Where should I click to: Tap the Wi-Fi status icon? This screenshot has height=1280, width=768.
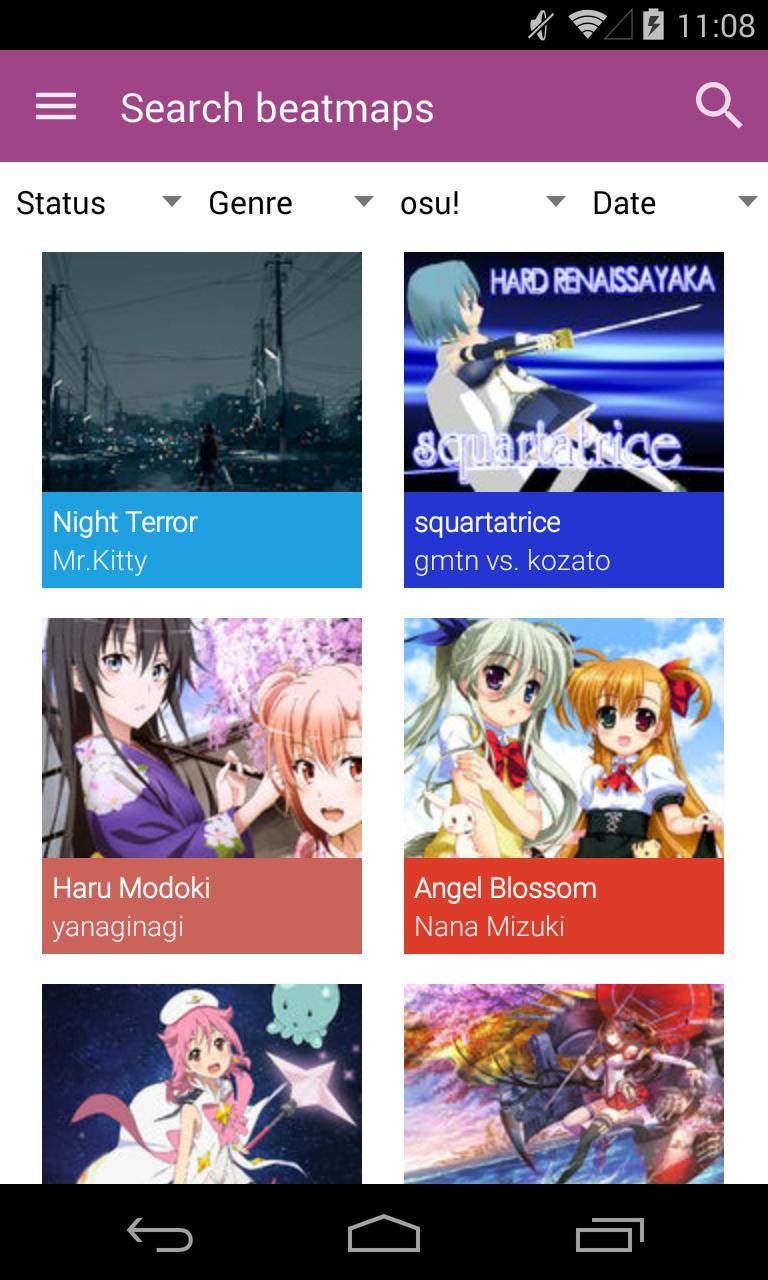585,24
